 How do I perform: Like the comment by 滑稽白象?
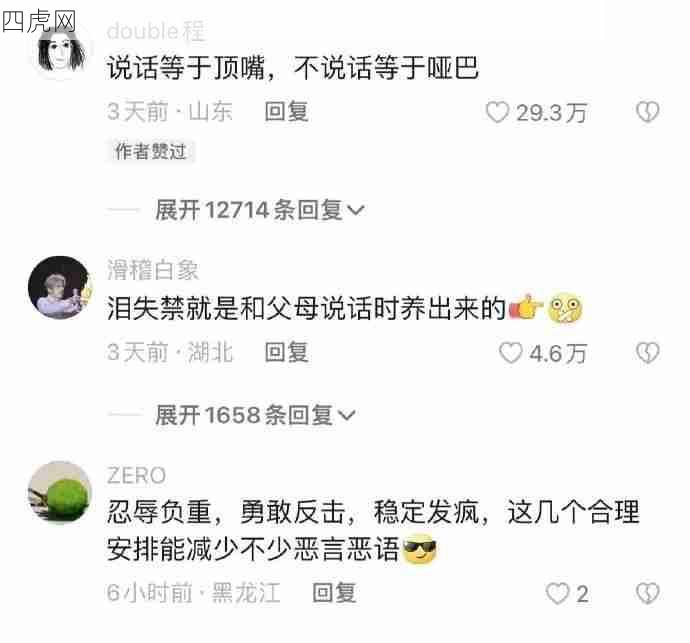click(x=511, y=352)
